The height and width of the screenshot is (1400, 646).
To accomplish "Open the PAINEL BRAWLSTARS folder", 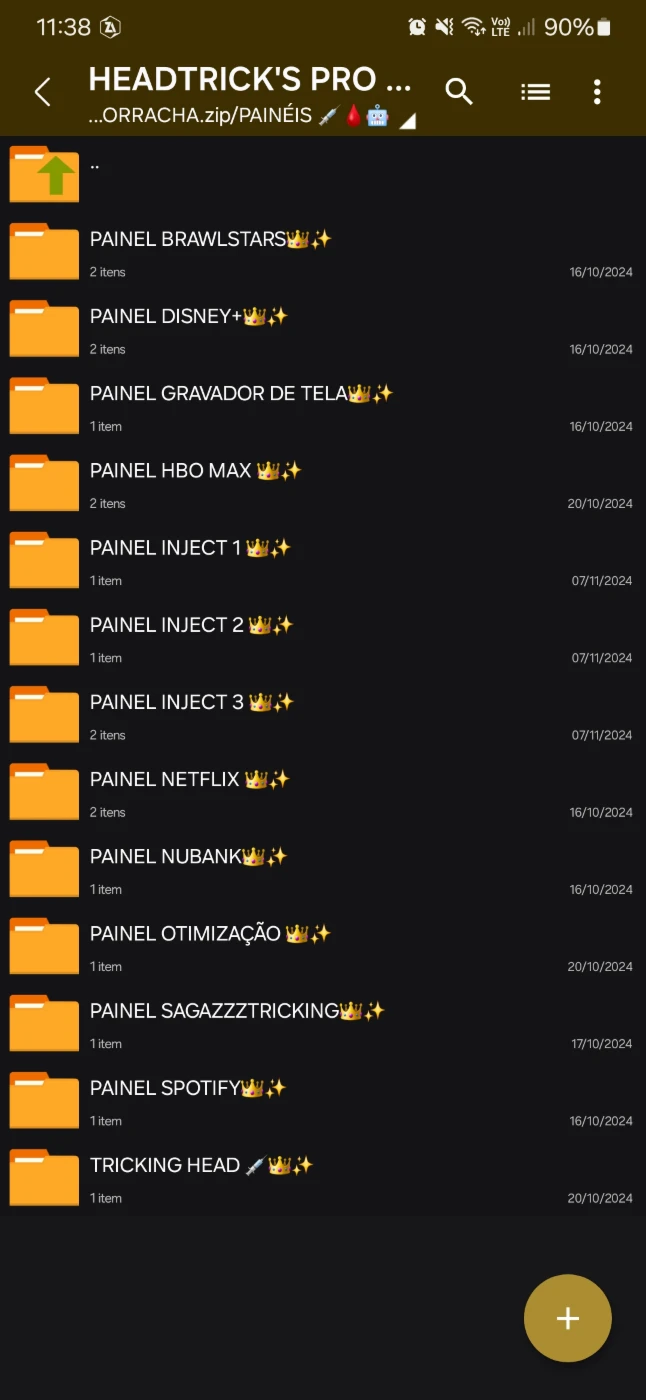I will 323,251.
